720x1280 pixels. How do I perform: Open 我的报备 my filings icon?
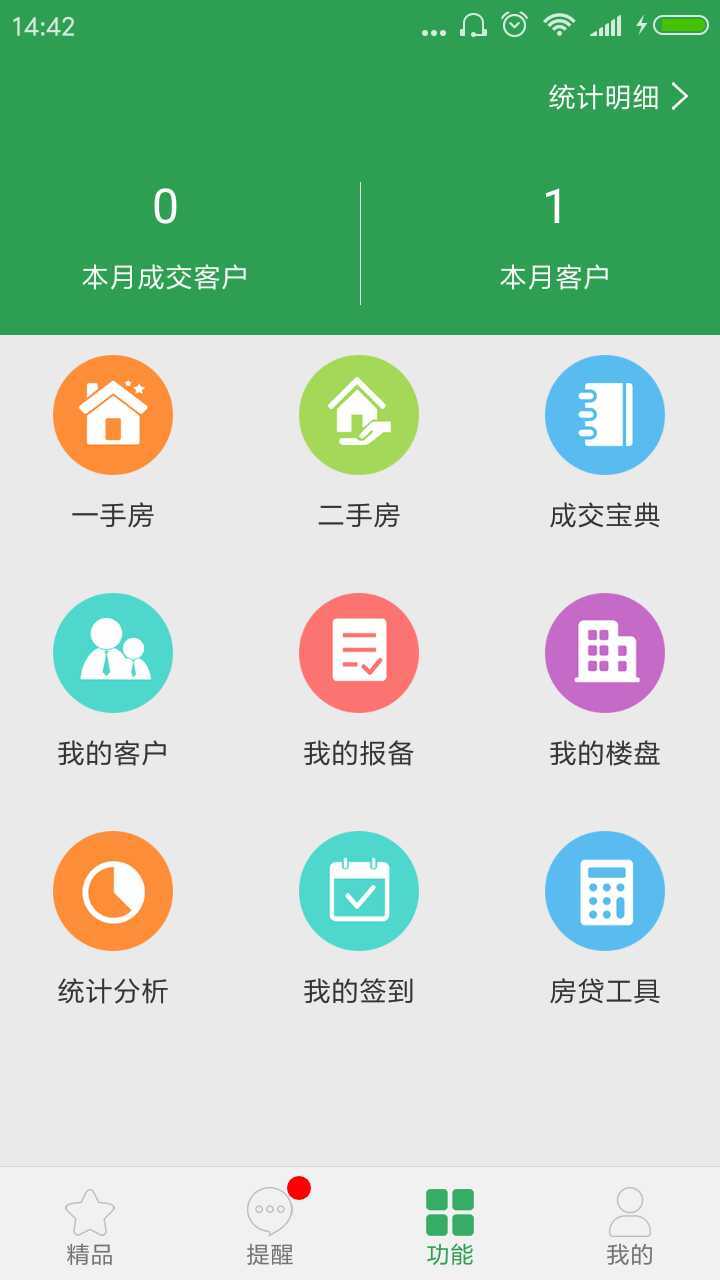pyautogui.click(x=359, y=652)
